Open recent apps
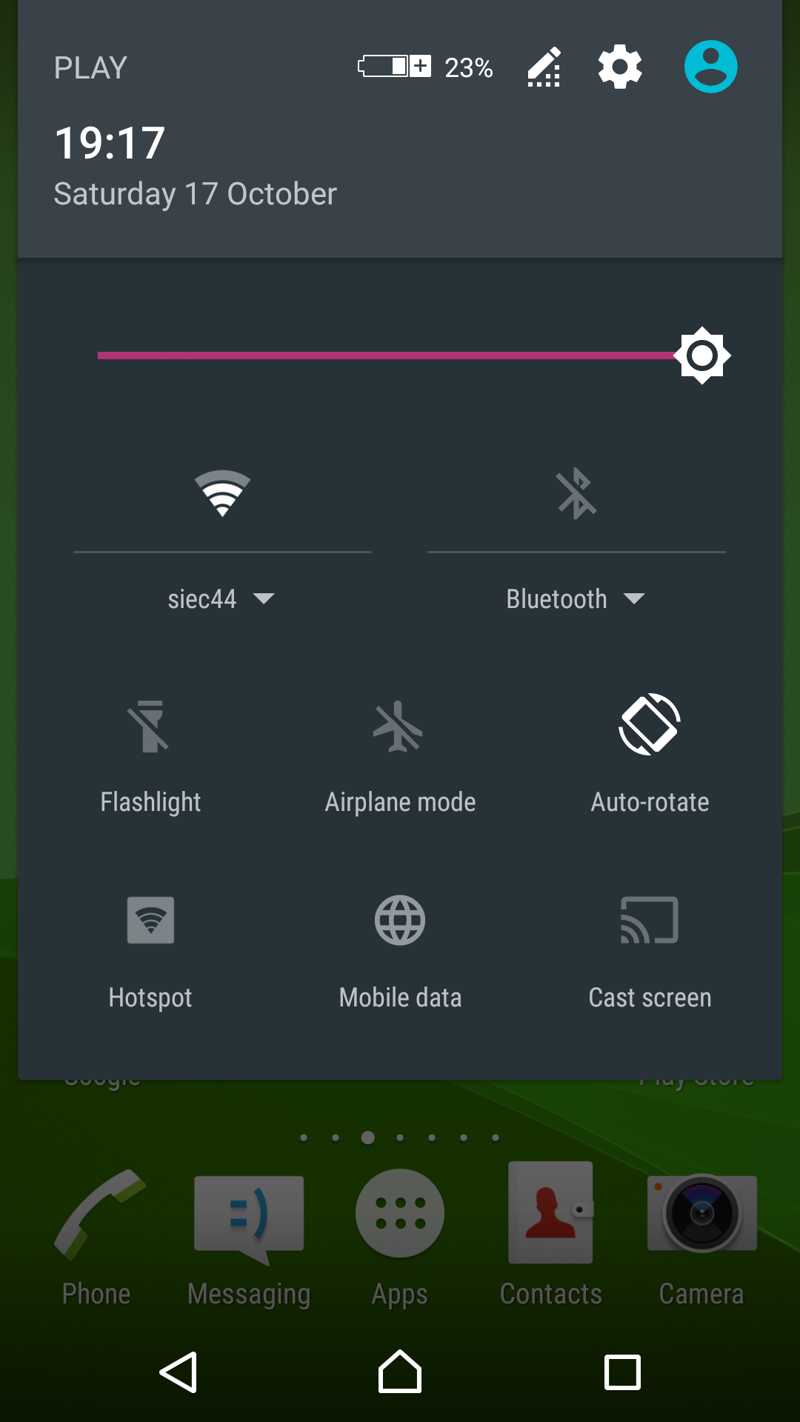This screenshot has height=1422, width=800. click(622, 1372)
